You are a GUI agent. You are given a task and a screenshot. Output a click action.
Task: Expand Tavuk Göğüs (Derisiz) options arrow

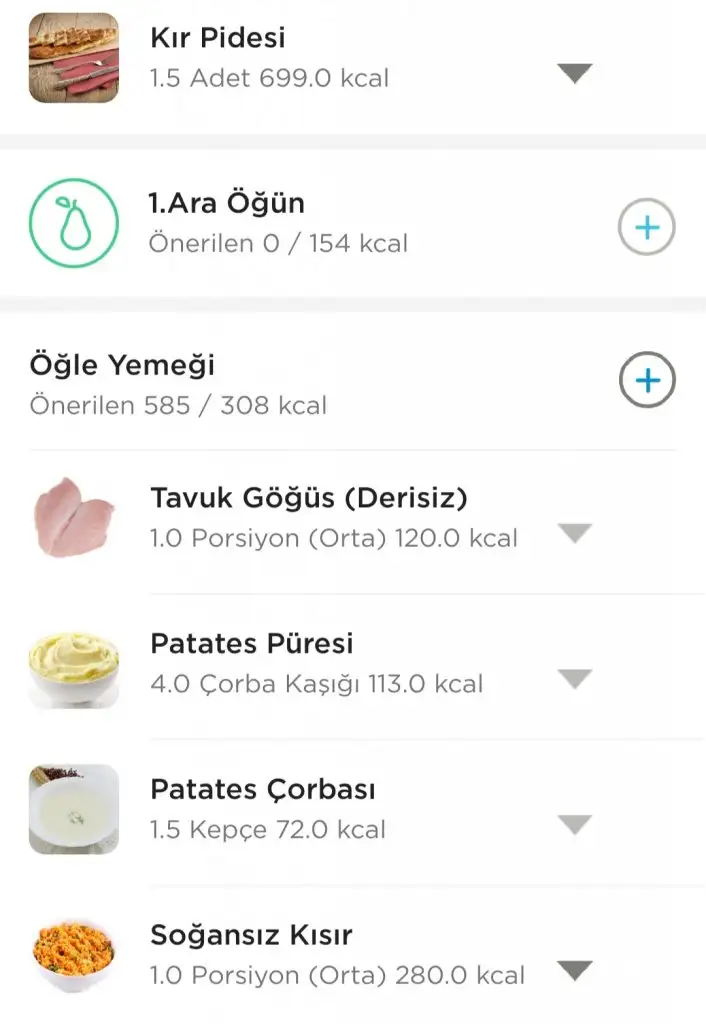point(575,534)
